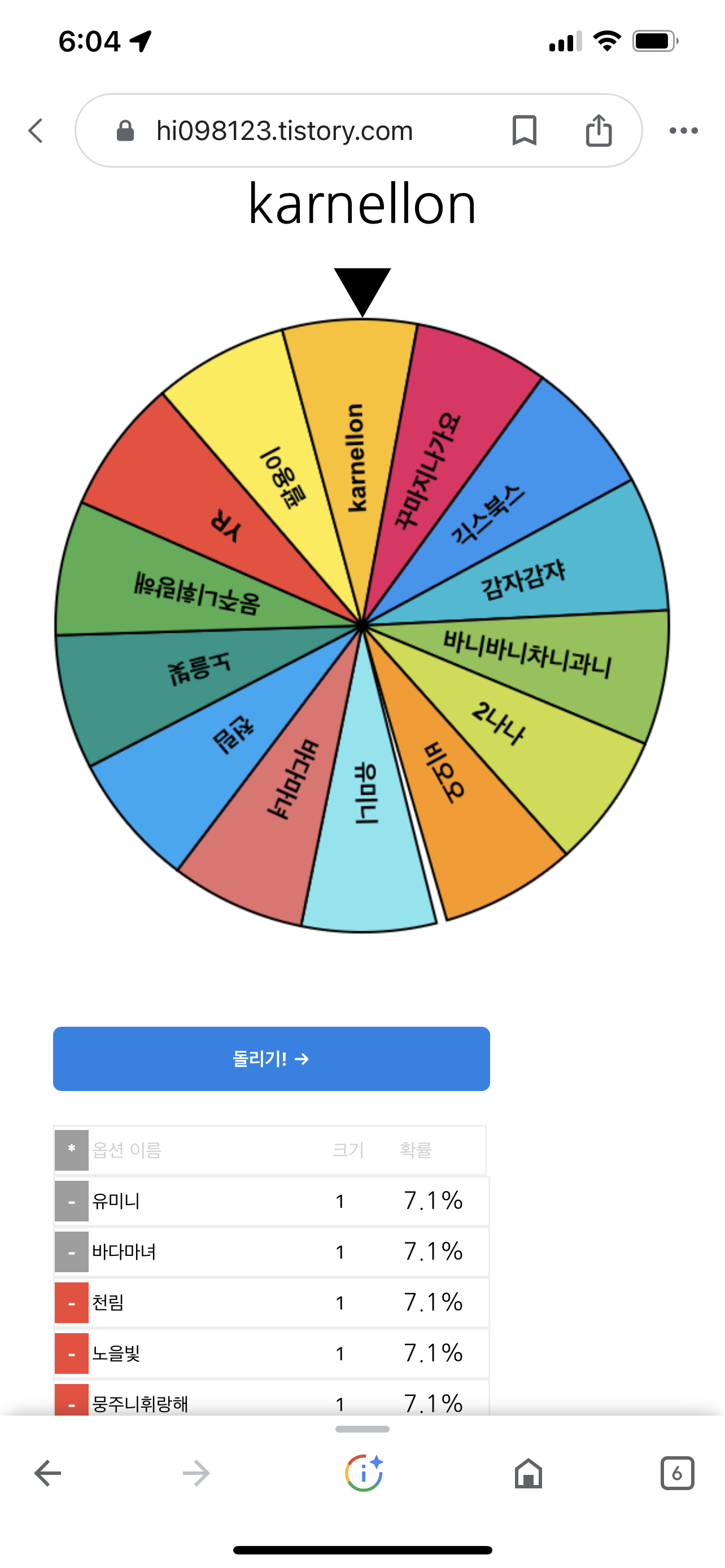Go back with the bottom back arrow
Image resolution: width=725 pixels, height=1568 pixels.
pyautogui.click(x=47, y=1473)
